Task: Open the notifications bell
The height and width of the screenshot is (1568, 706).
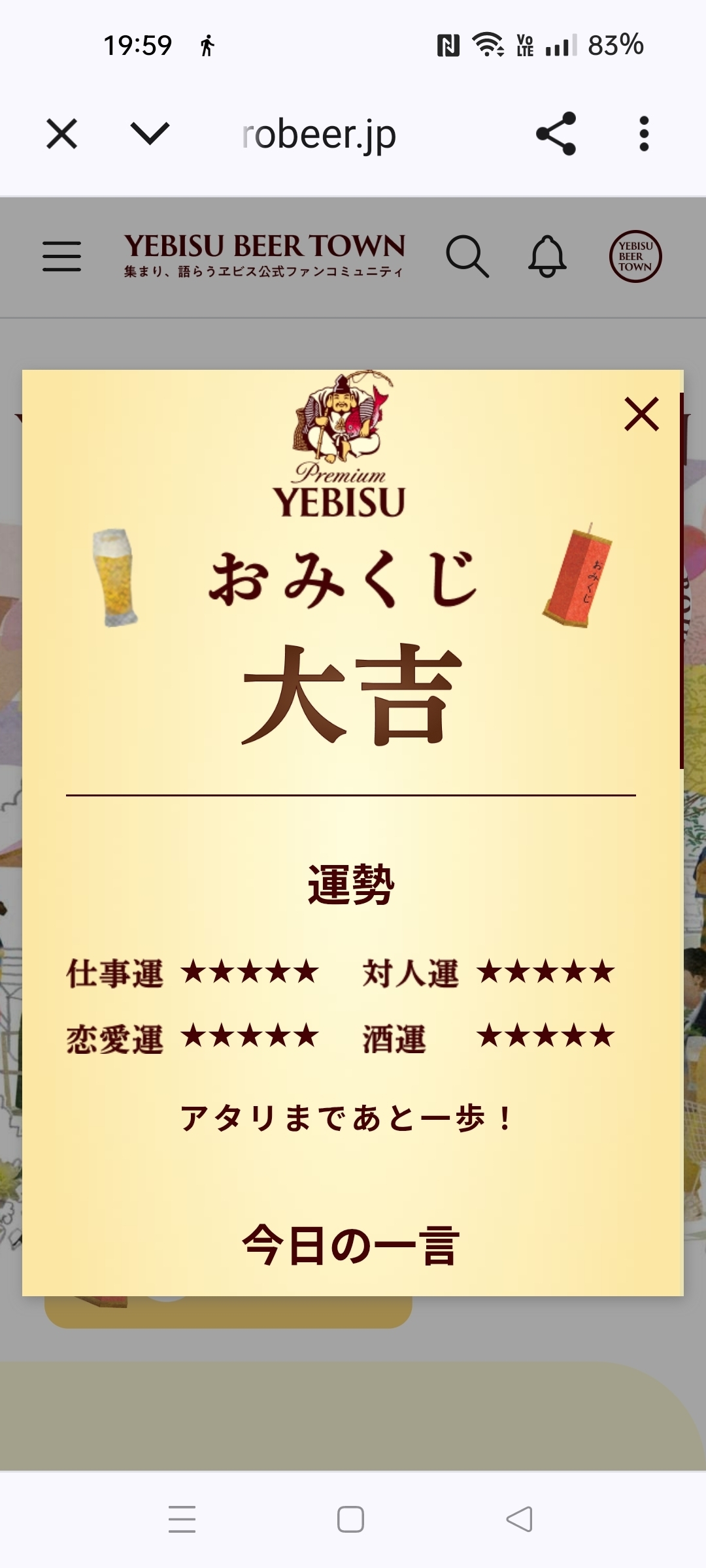Action: coord(547,256)
